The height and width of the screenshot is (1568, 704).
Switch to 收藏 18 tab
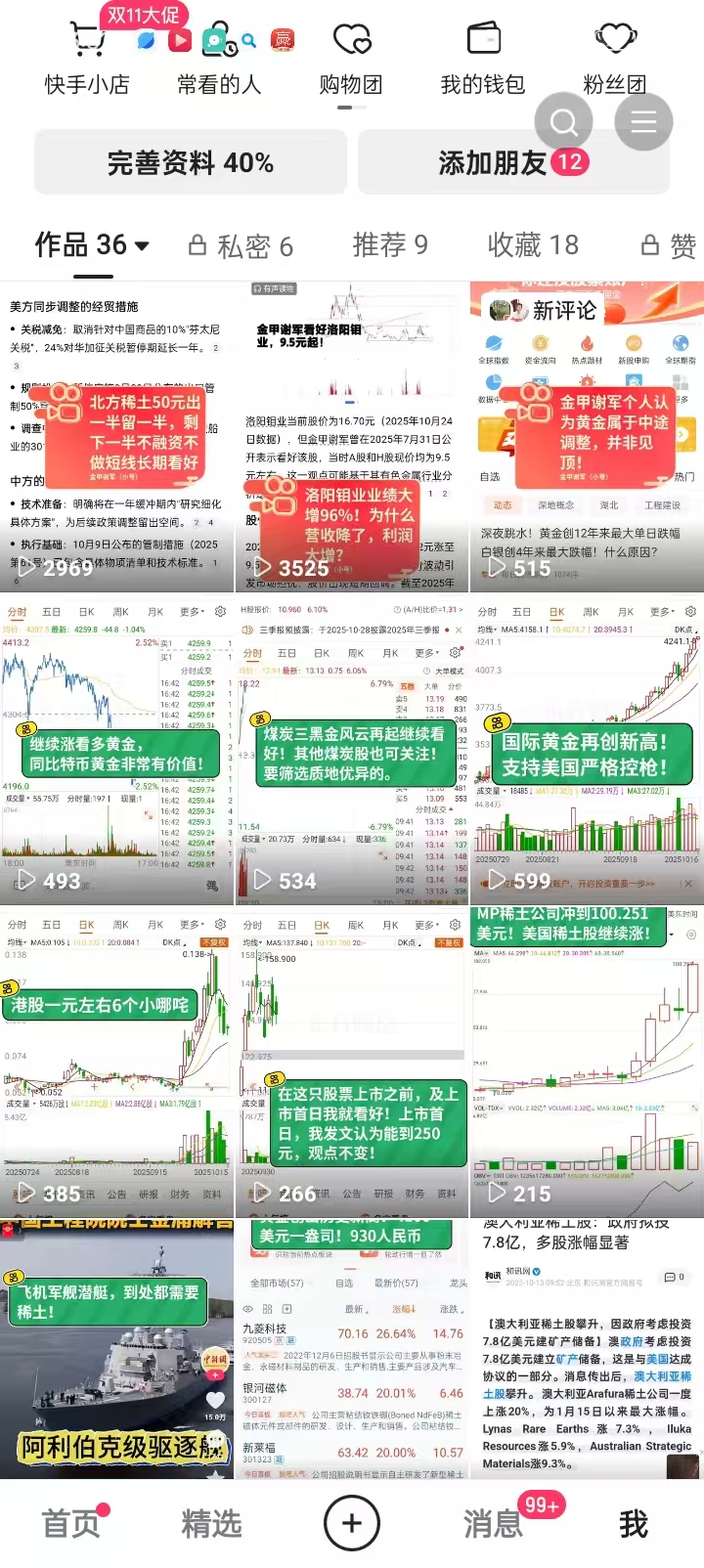click(533, 244)
